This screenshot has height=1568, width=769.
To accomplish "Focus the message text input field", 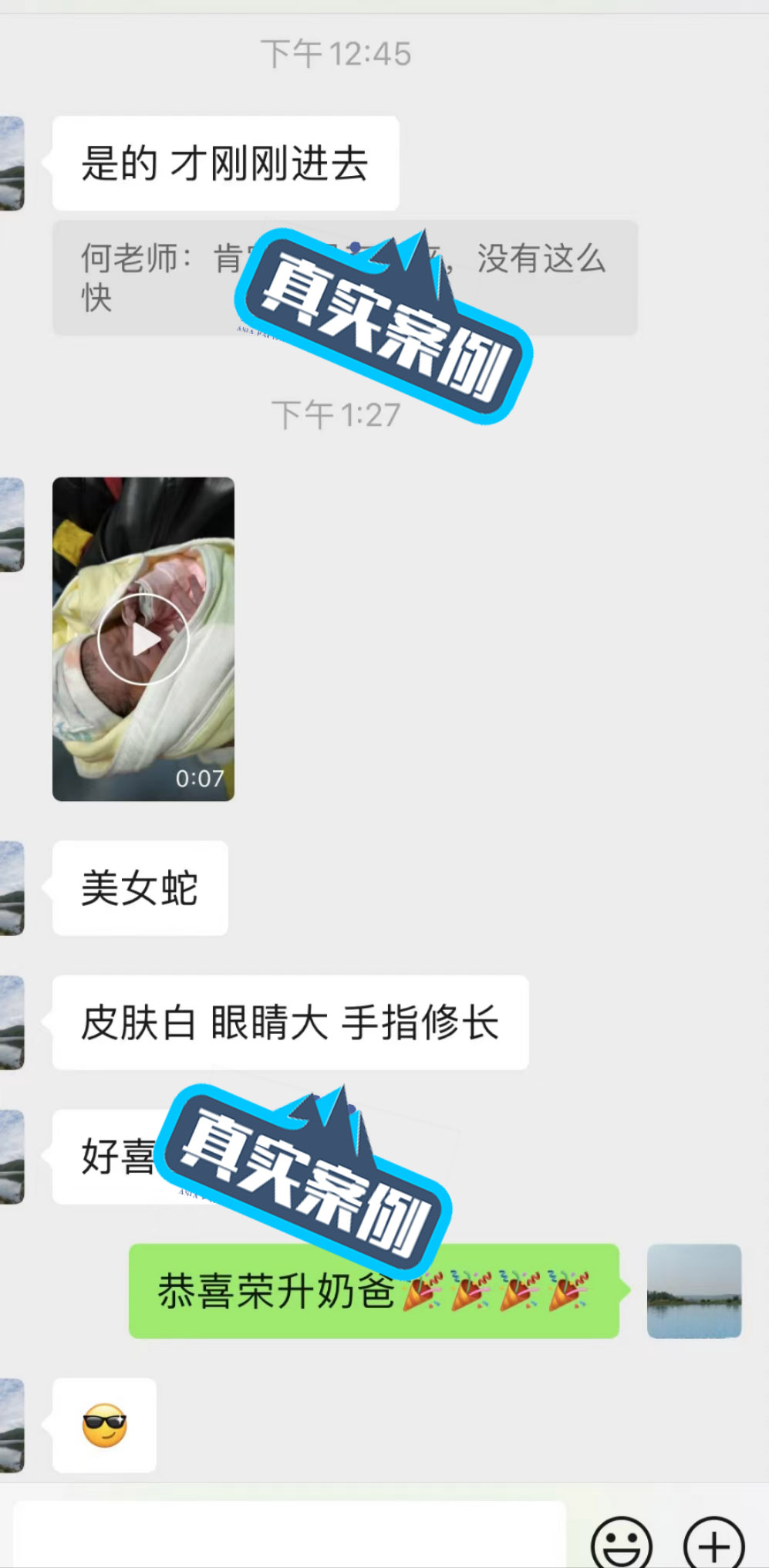I will tap(289, 1537).
